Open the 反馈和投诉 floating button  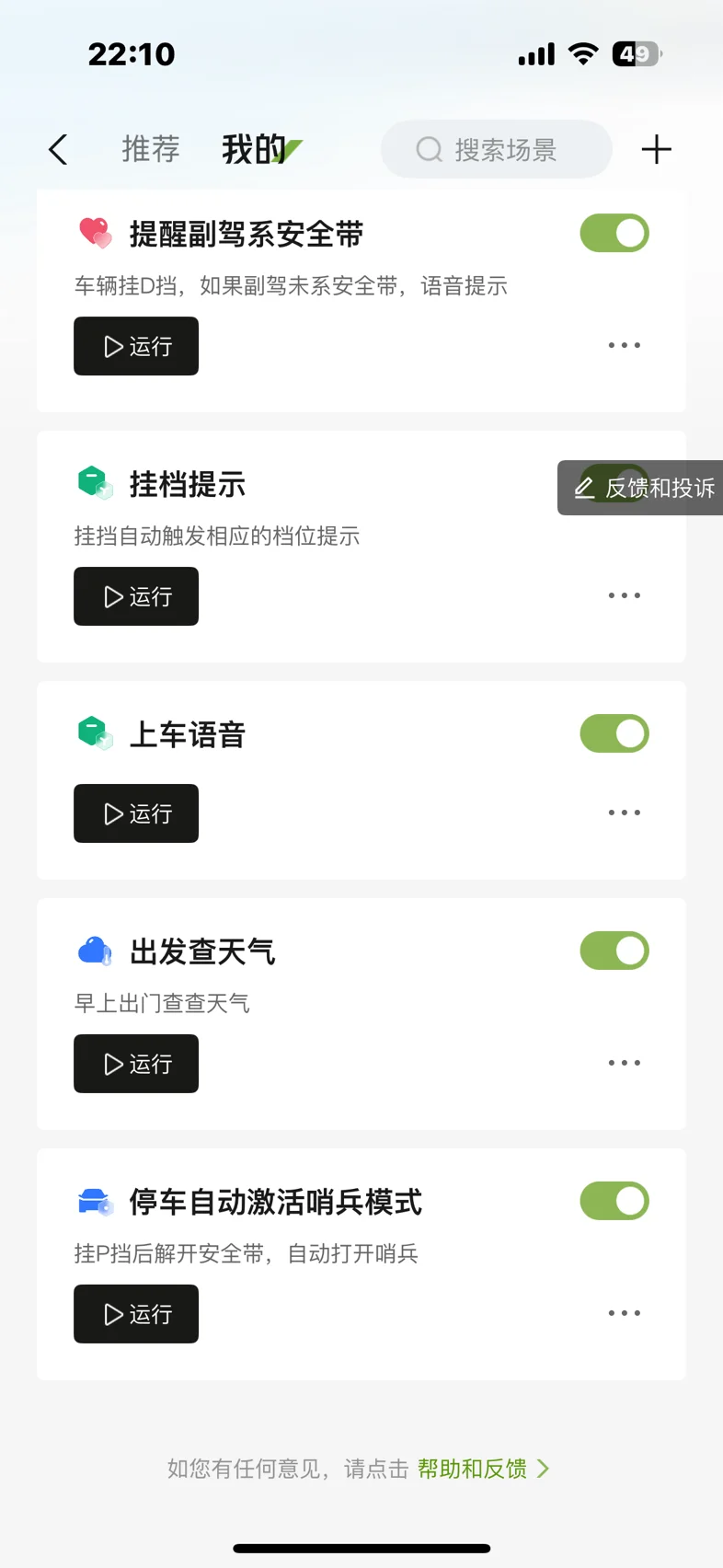point(644,488)
